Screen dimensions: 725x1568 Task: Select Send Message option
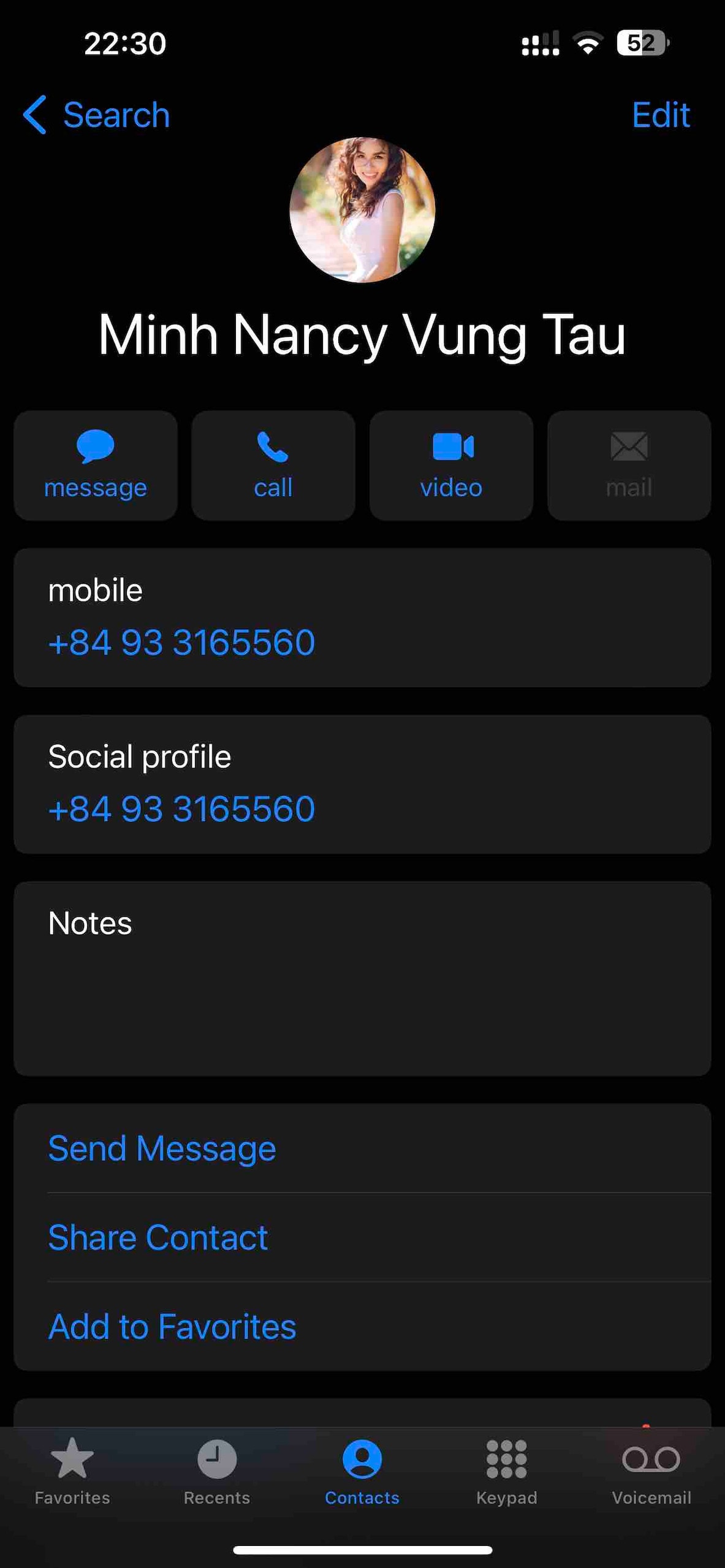[x=162, y=1148]
